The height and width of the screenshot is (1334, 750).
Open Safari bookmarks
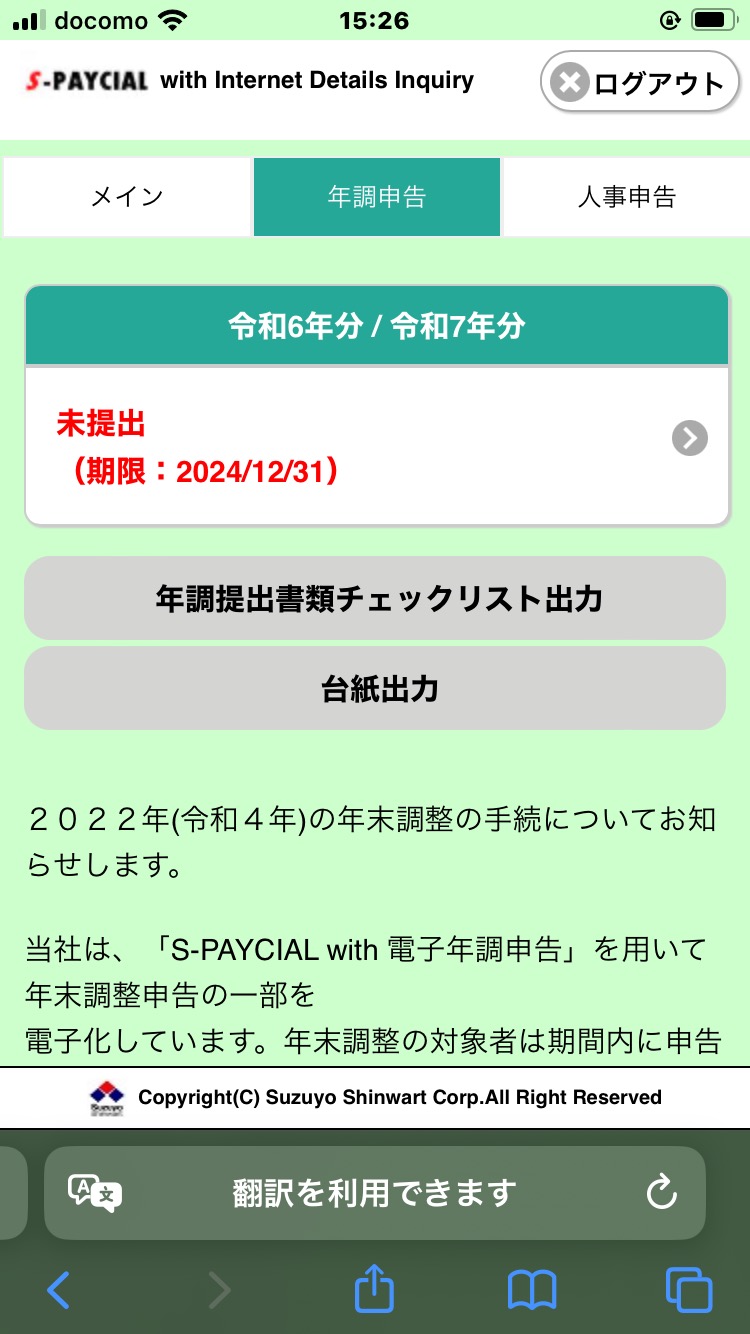click(531, 1290)
